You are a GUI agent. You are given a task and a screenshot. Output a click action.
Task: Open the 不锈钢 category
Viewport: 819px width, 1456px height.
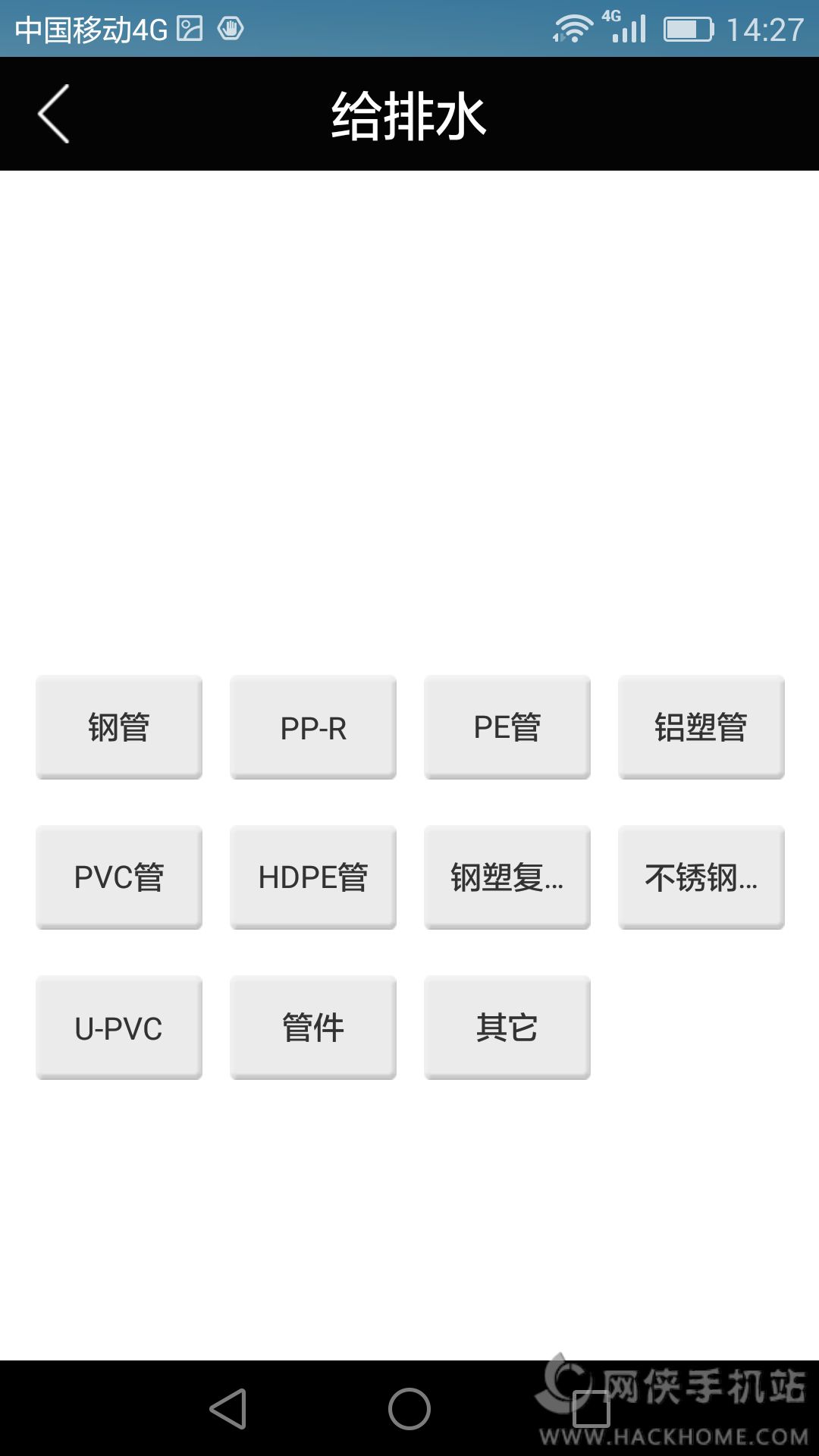click(700, 877)
